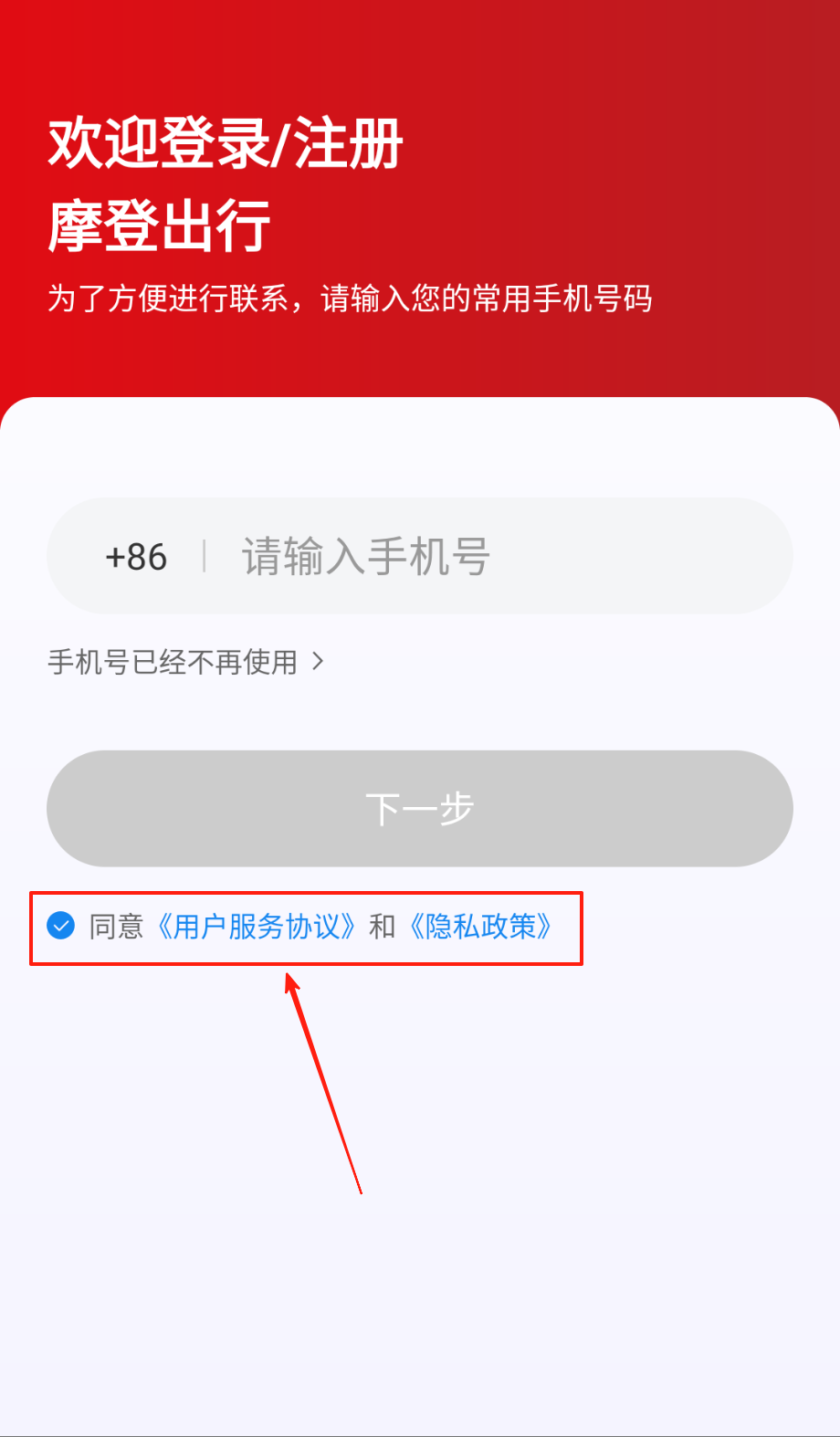Uncheck the agreement checkbox
840x1437 pixels.
(61, 926)
